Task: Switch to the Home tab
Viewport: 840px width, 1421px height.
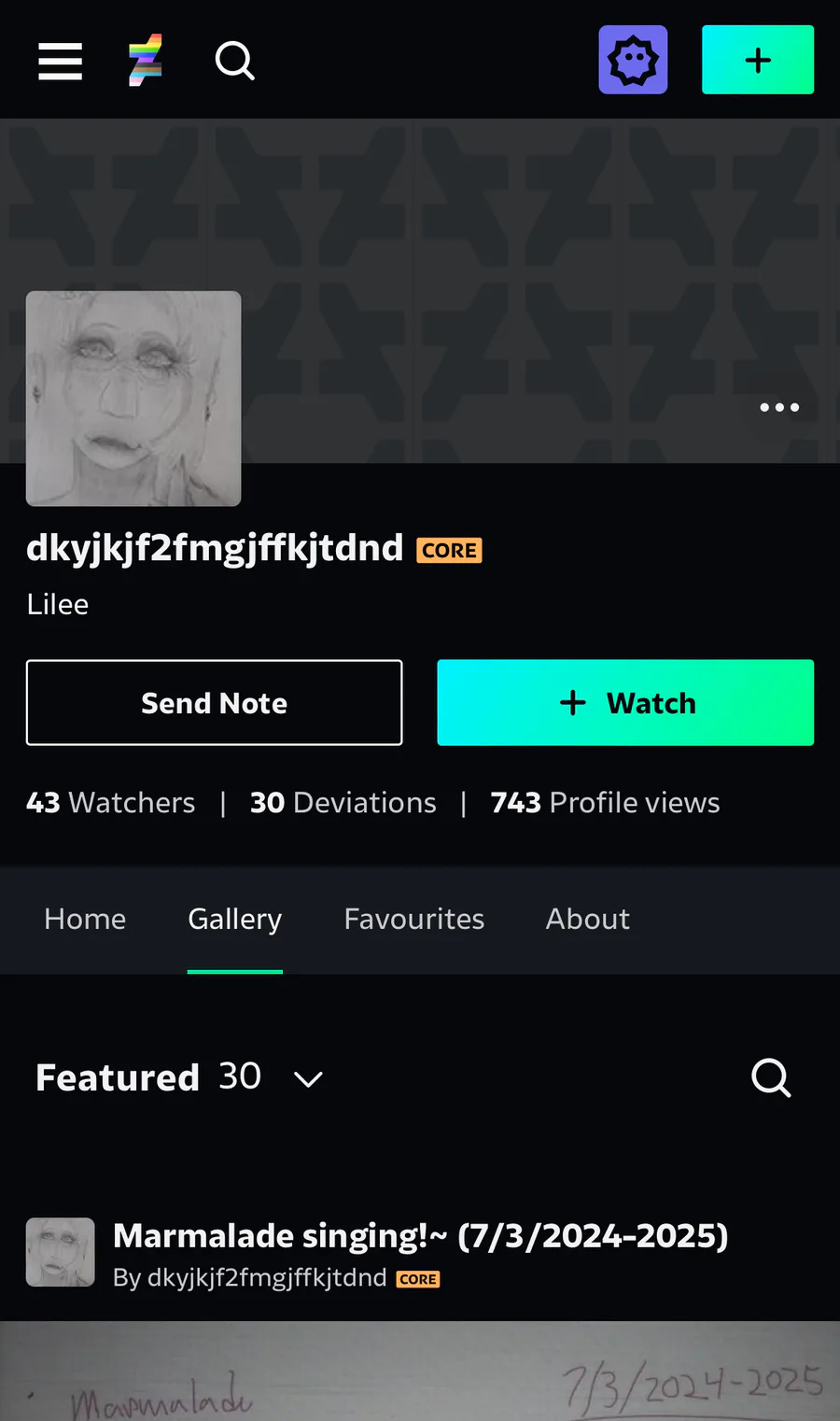Action: (x=85, y=919)
